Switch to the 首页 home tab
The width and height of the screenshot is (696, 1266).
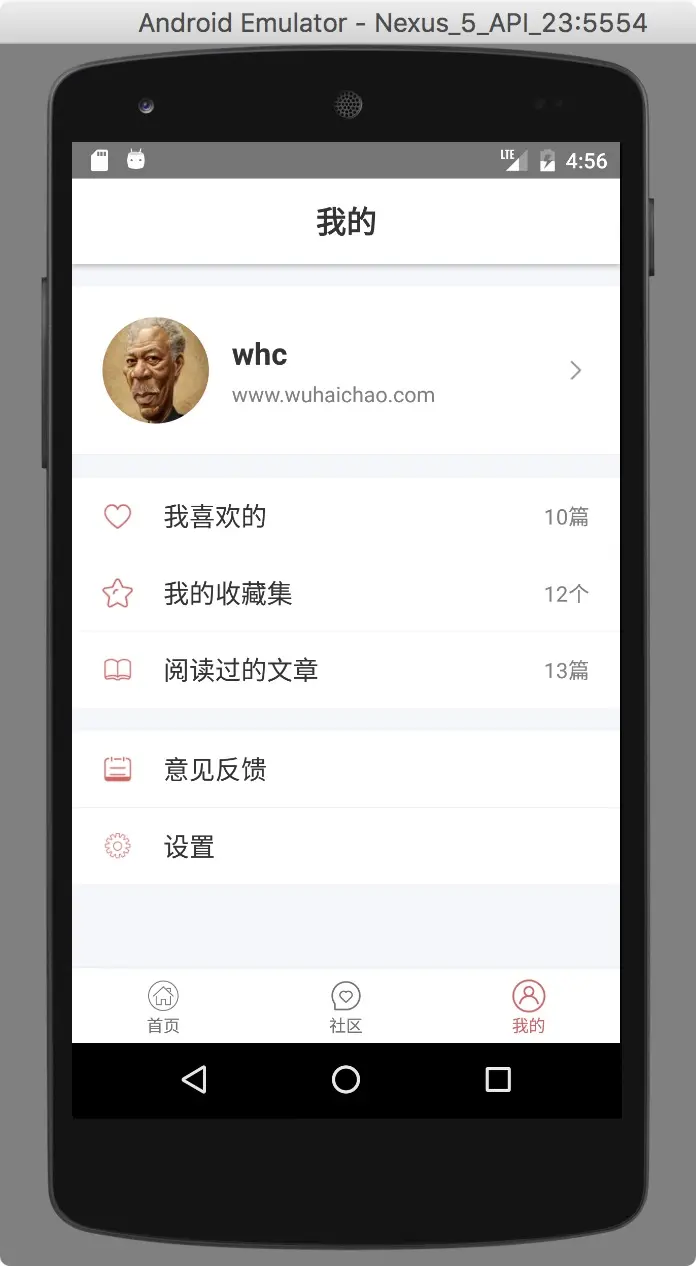163,1006
